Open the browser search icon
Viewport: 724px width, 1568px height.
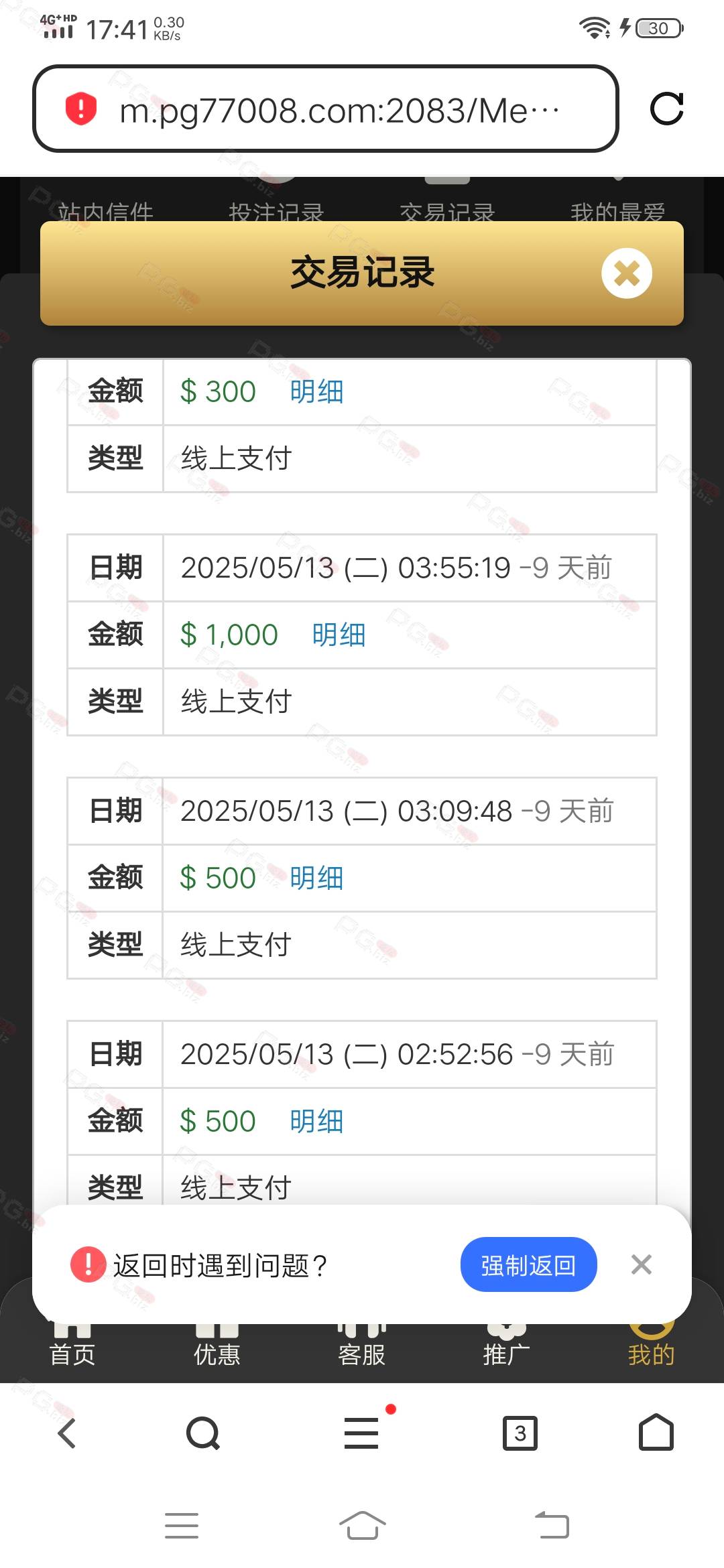click(203, 1434)
